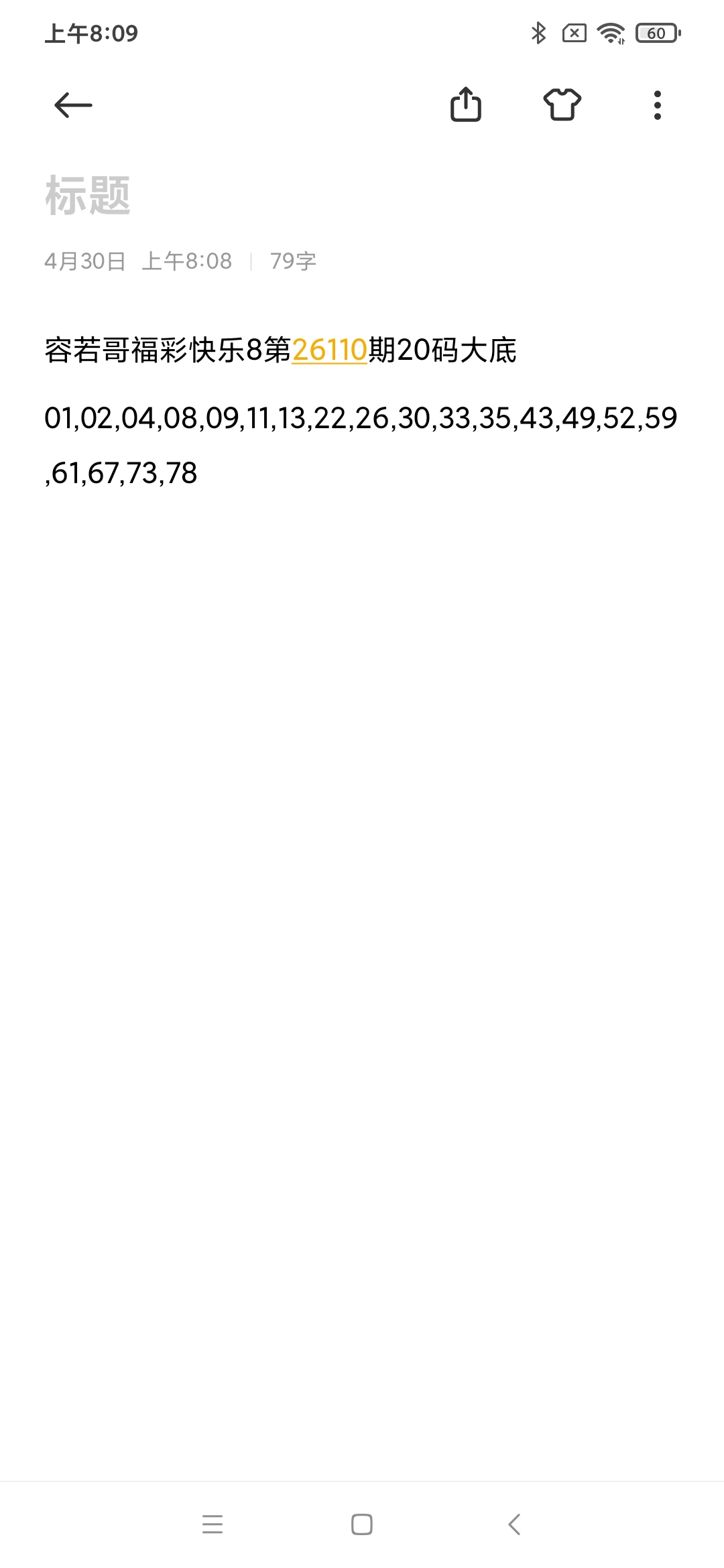Tap the 上午8:08 timestamp label
The width and height of the screenshot is (724, 1568).
pos(186,261)
